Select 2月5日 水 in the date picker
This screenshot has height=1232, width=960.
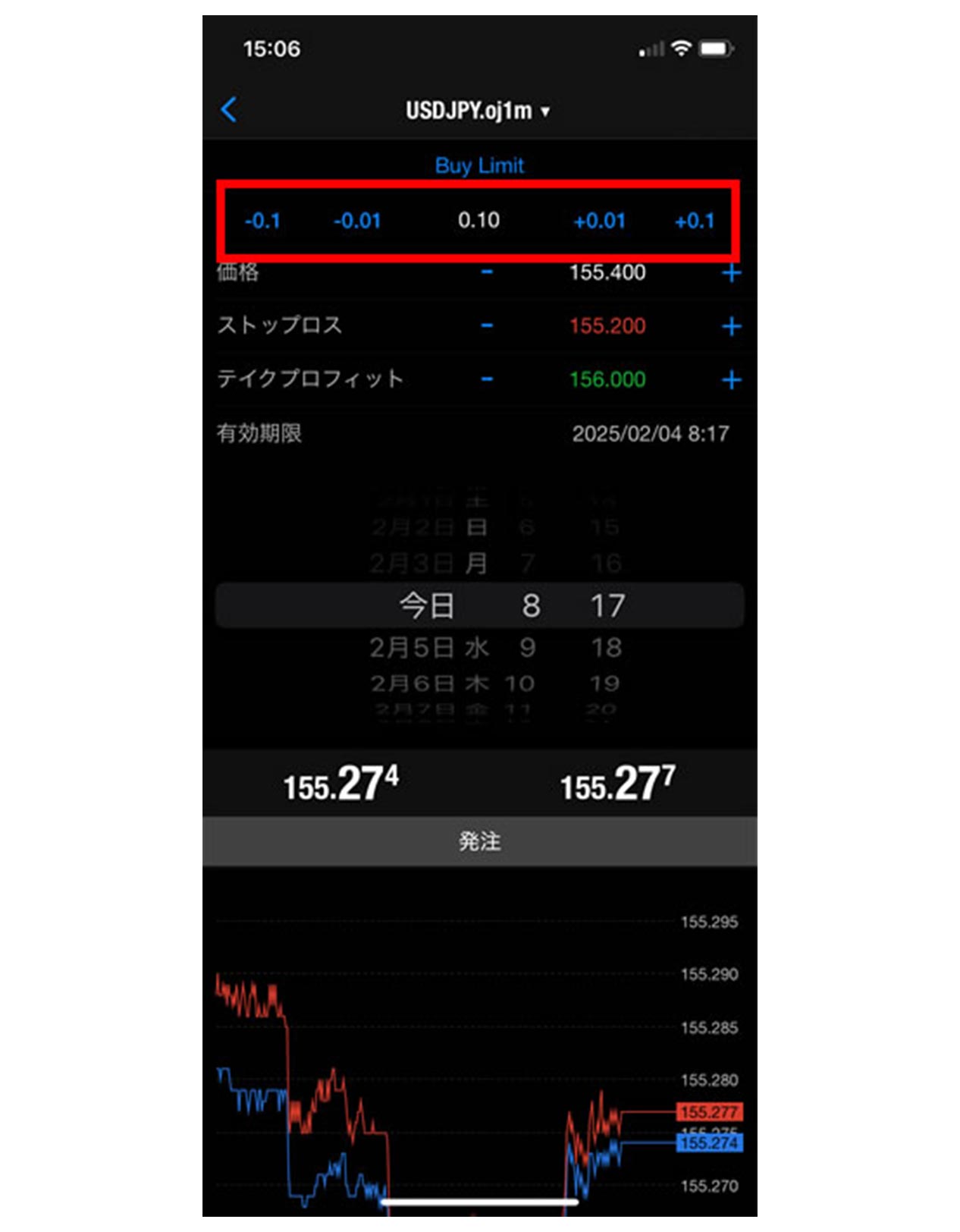pyautogui.click(x=429, y=647)
